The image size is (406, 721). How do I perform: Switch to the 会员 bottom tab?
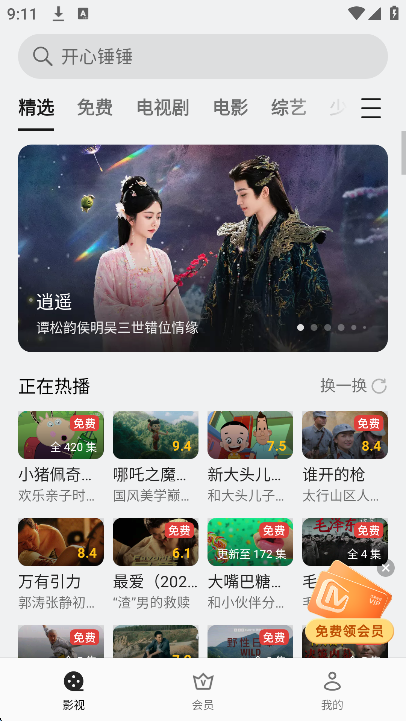[x=203, y=691]
